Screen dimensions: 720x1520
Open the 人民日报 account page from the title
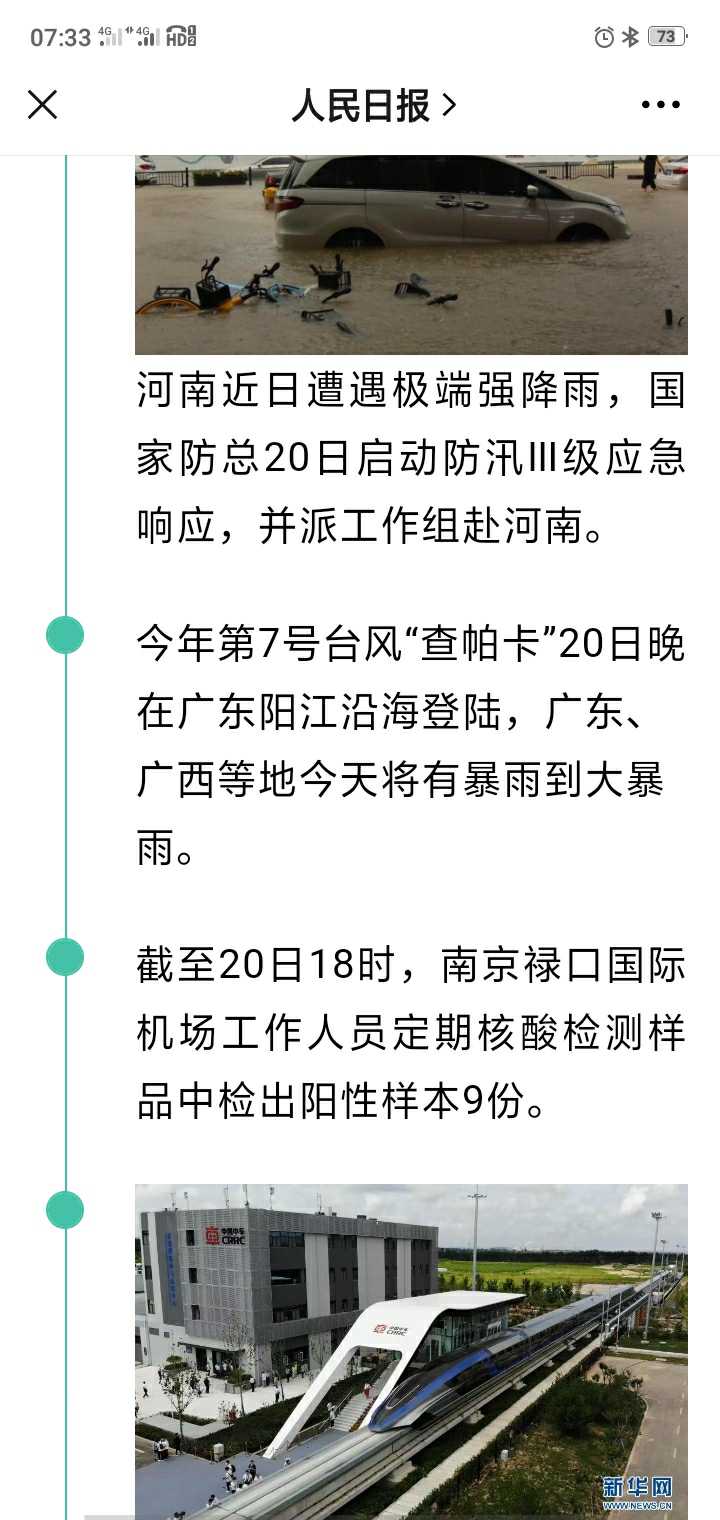coord(374,105)
